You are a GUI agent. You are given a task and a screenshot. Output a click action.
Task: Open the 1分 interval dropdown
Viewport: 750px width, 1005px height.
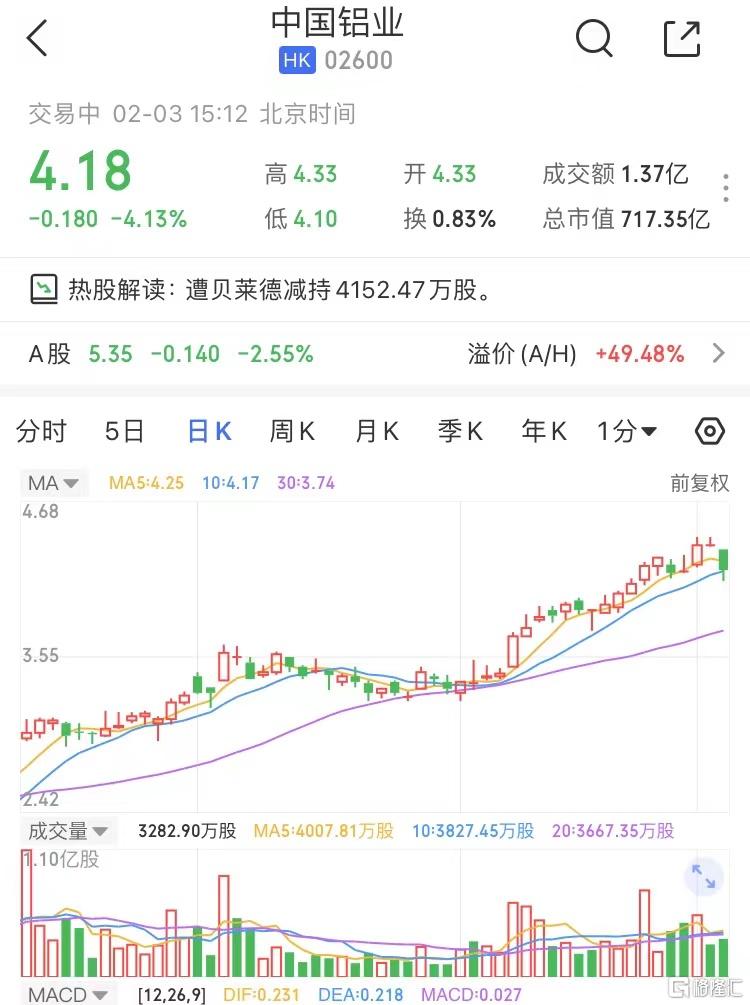tap(627, 431)
